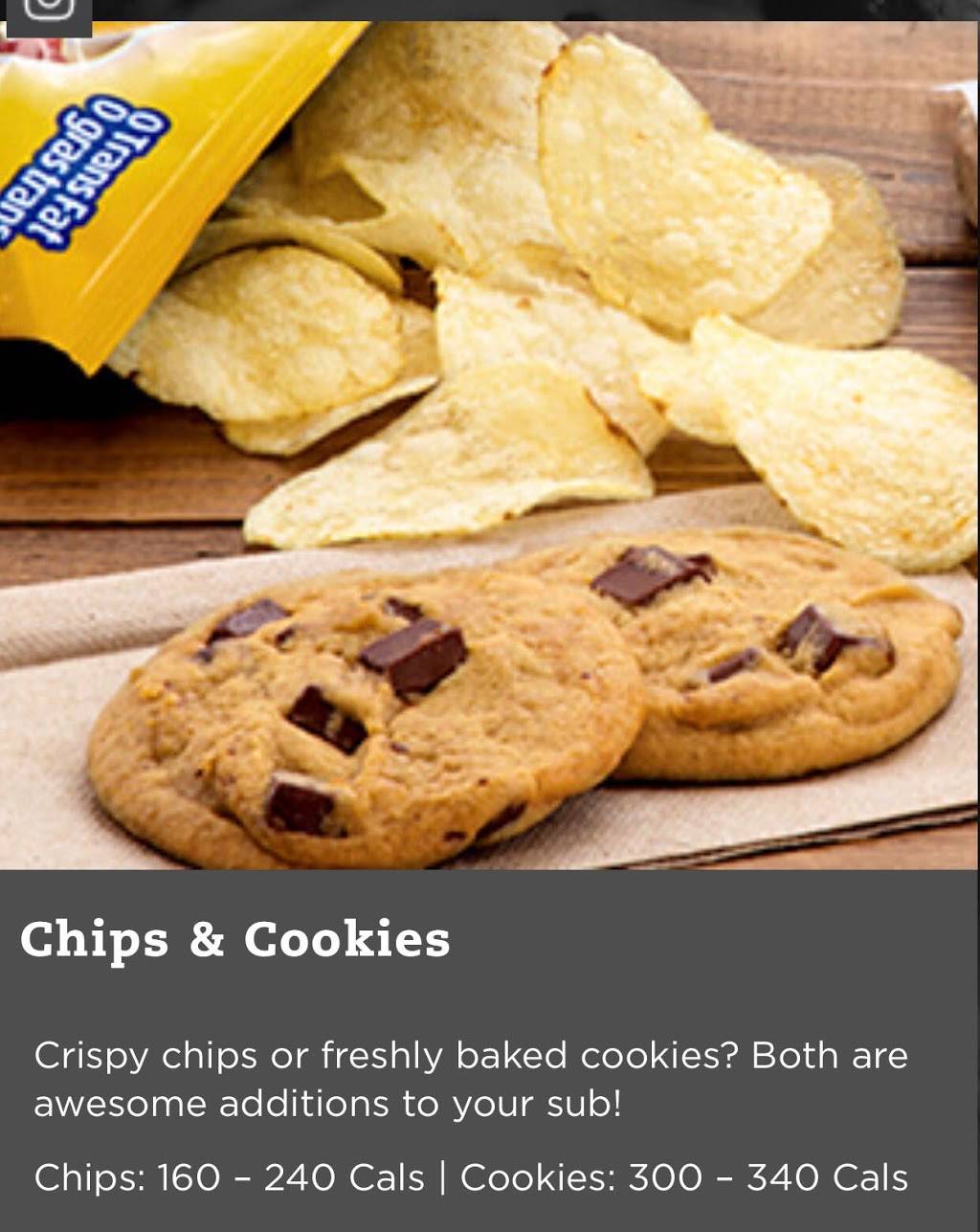Open the Instagram icon link
980x1232 pixels.
(48, 11)
